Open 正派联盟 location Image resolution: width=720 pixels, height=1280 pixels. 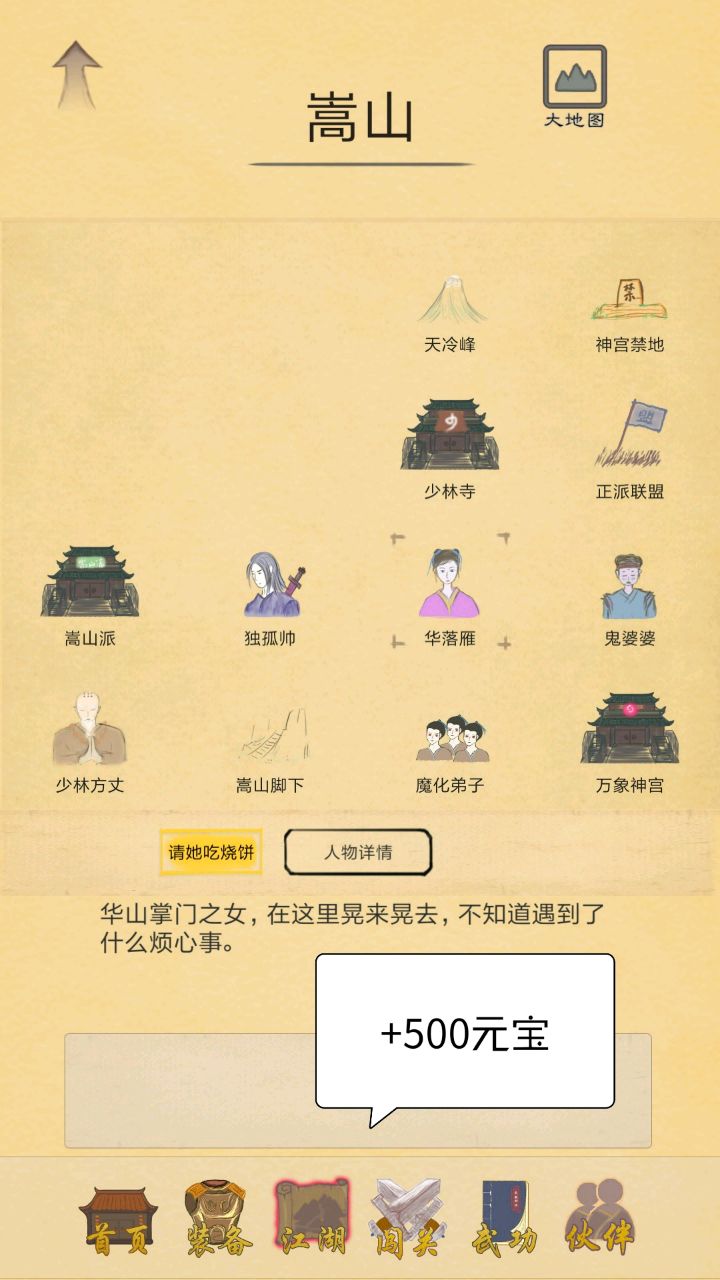629,446
